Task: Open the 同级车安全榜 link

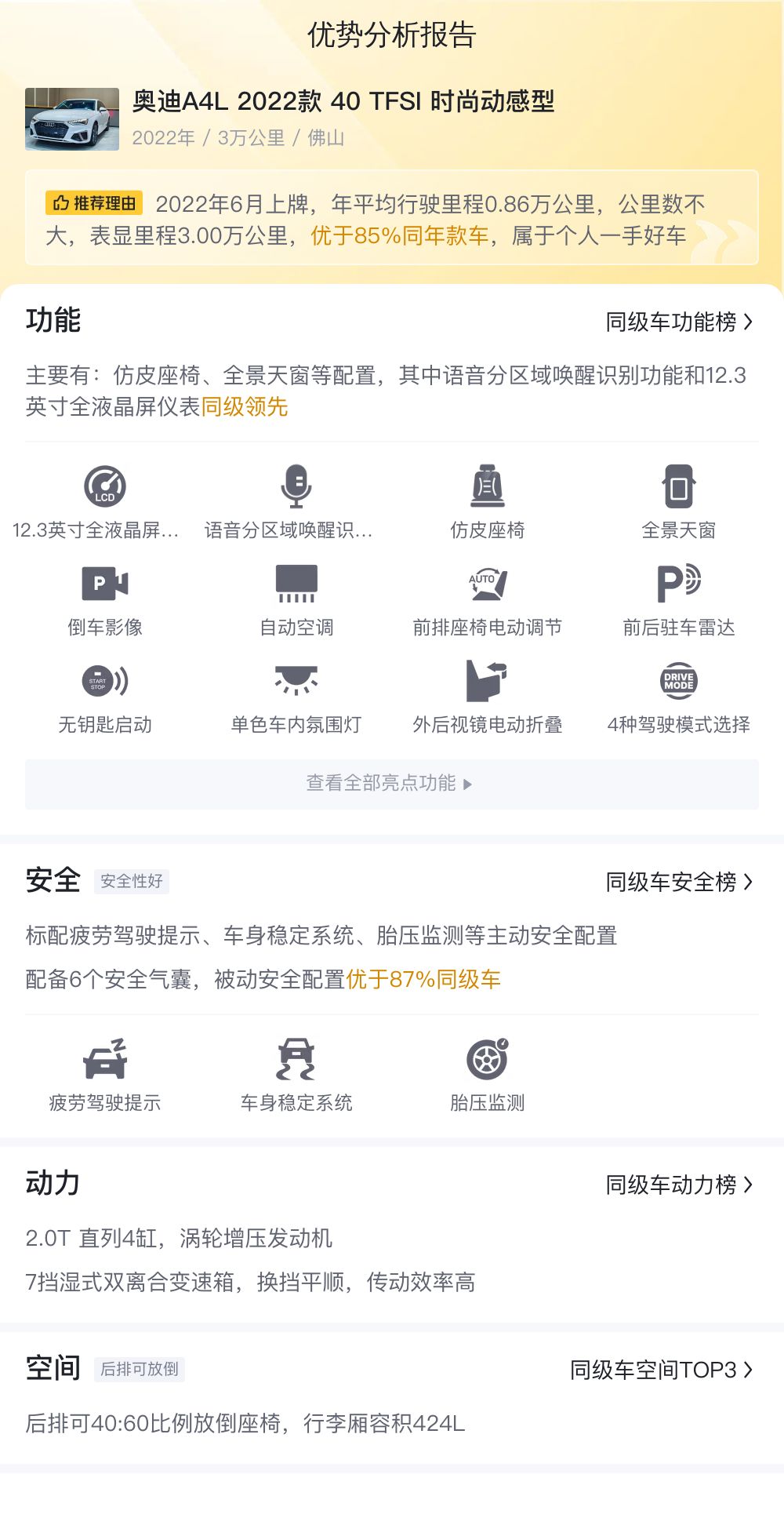Action: click(678, 882)
